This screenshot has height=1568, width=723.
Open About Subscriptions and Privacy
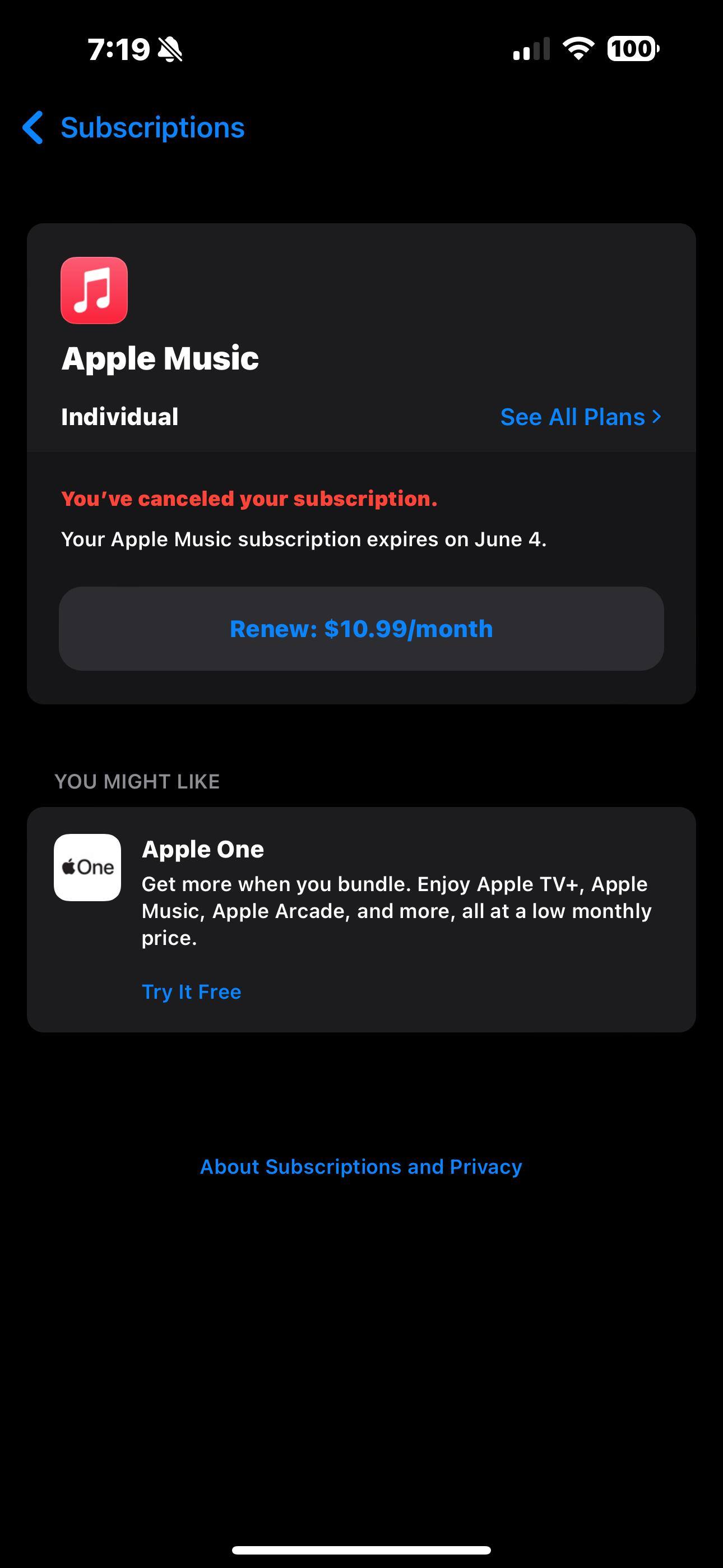pyautogui.click(x=361, y=1166)
